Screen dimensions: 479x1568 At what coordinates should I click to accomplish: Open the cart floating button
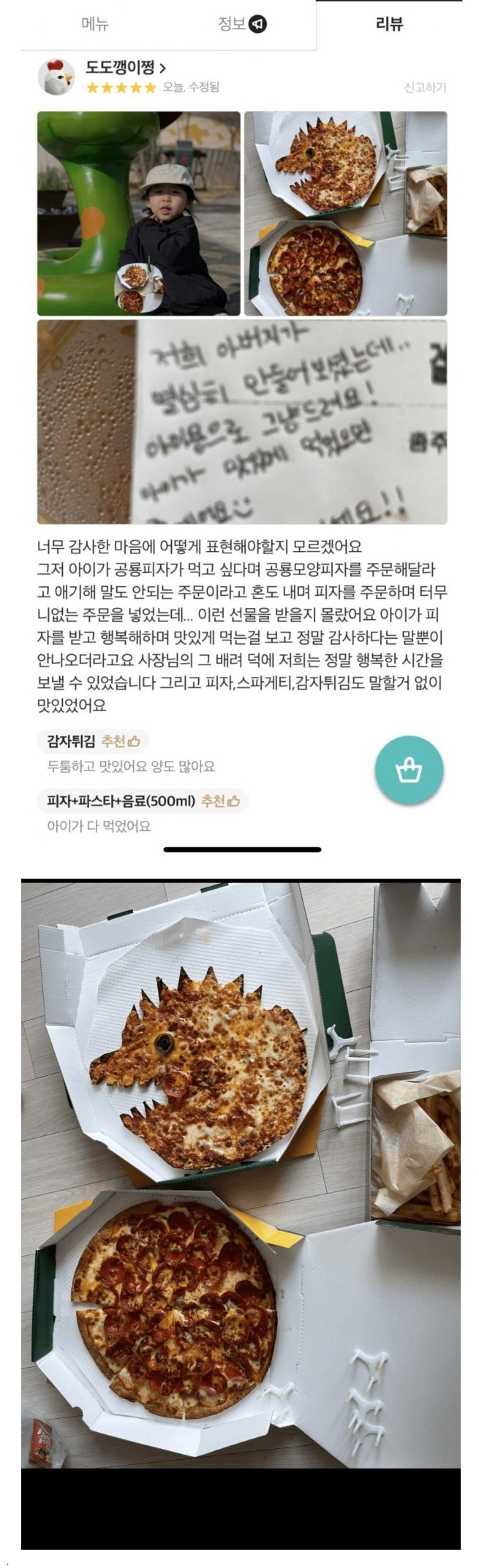409,770
